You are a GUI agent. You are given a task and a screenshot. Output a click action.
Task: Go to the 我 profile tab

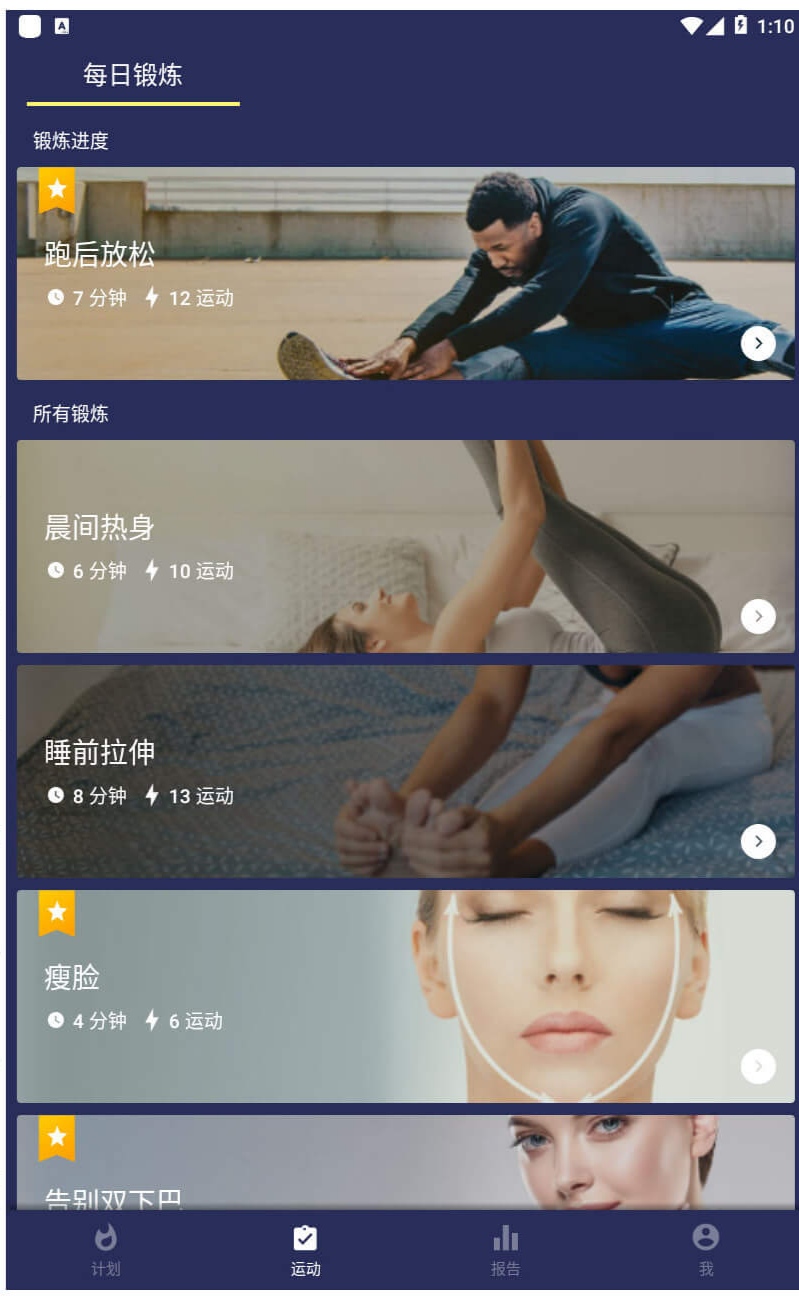pos(706,1251)
